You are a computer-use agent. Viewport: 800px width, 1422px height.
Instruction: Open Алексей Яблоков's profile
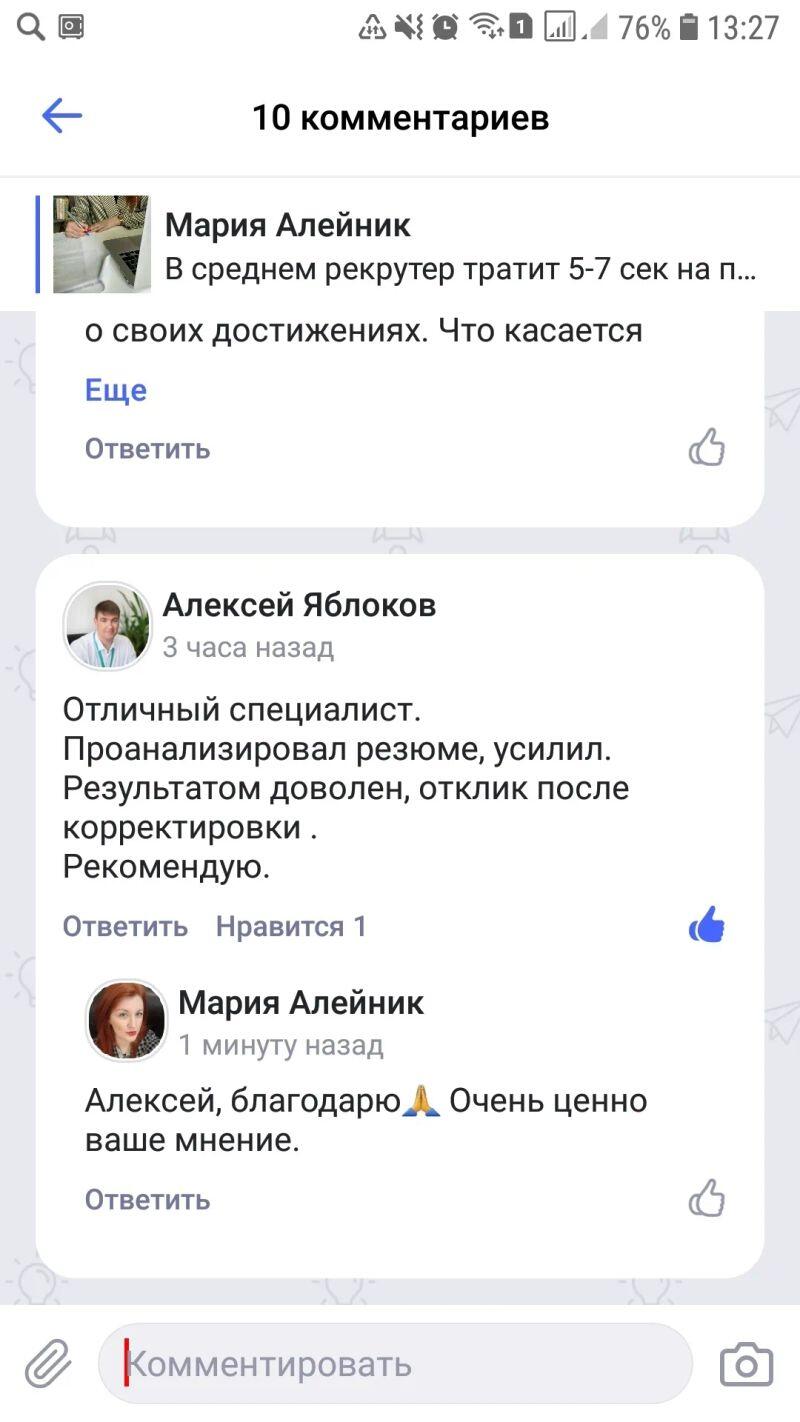point(299,604)
